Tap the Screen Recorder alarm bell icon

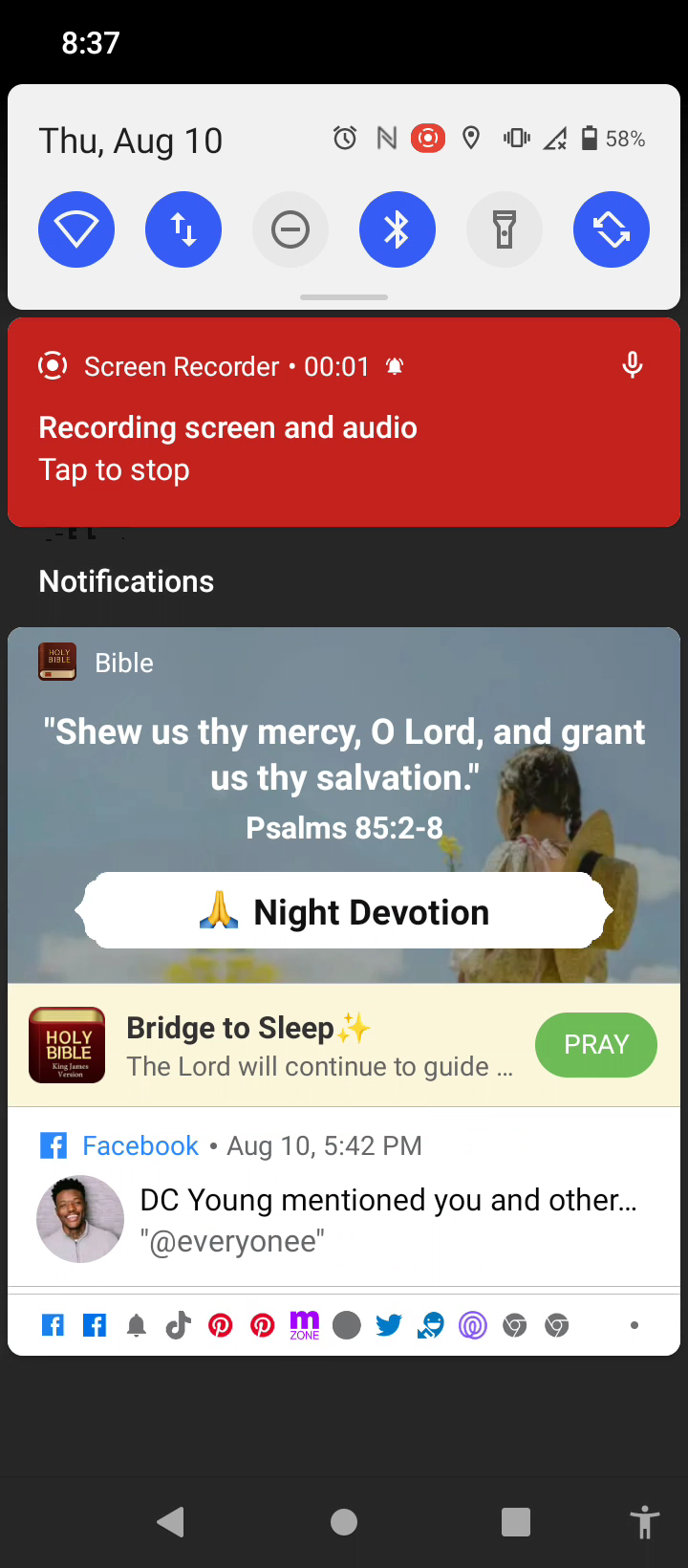coord(394,364)
